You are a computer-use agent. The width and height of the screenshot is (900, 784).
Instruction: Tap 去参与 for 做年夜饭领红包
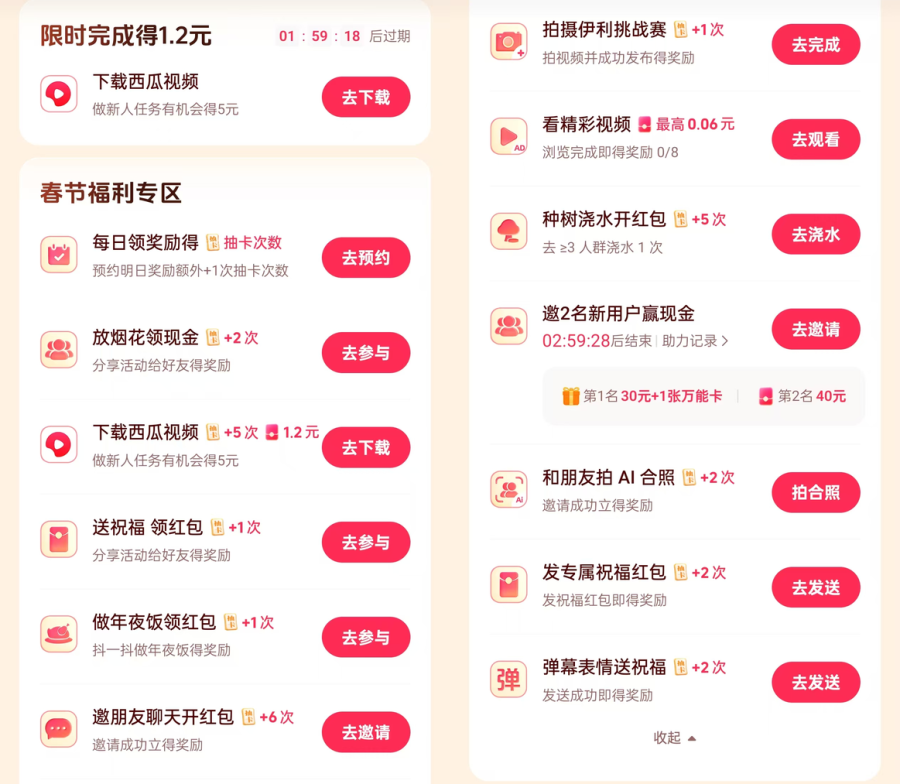365,637
